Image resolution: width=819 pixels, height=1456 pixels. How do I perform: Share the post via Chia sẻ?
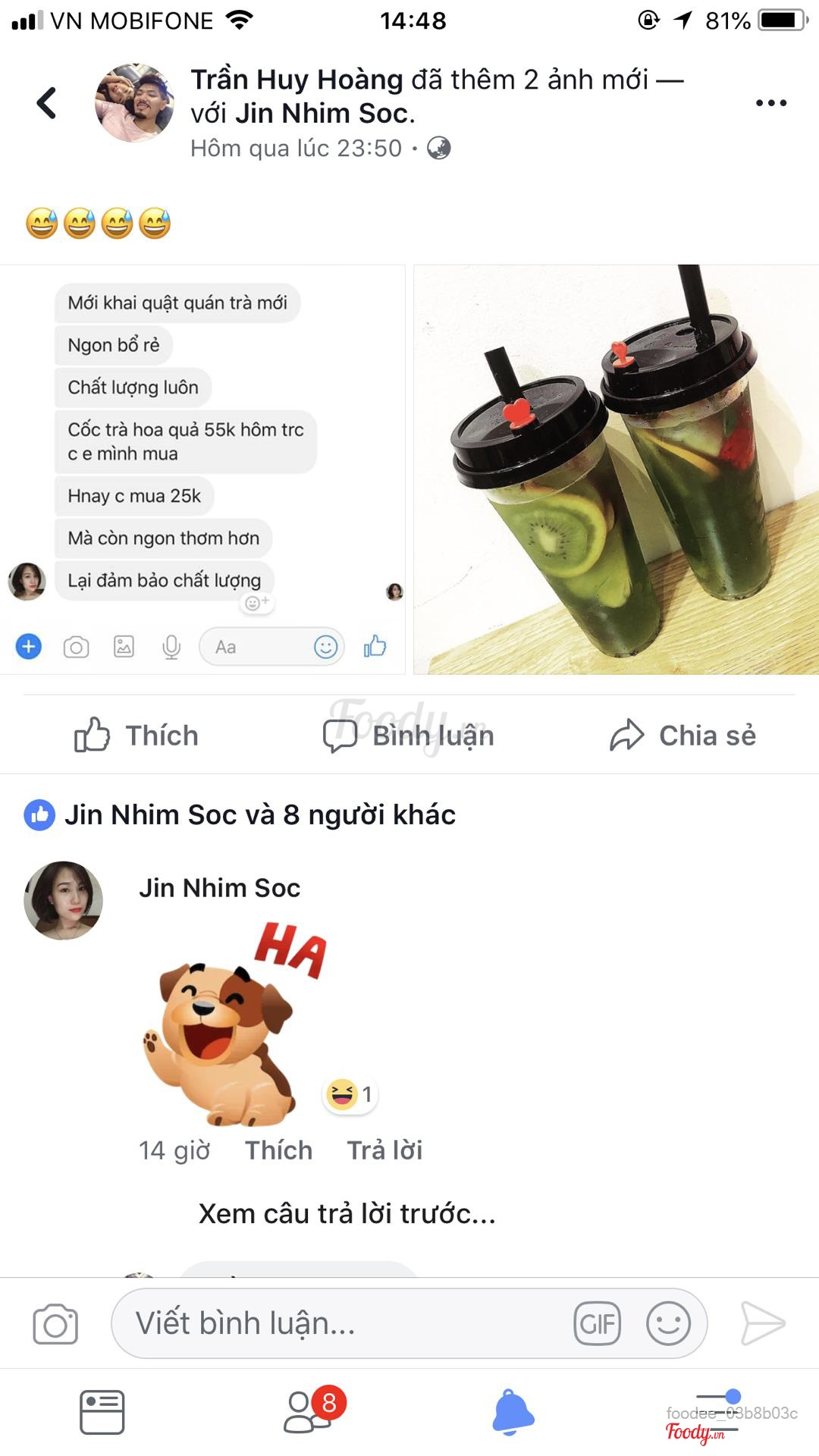click(x=682, y=736)
